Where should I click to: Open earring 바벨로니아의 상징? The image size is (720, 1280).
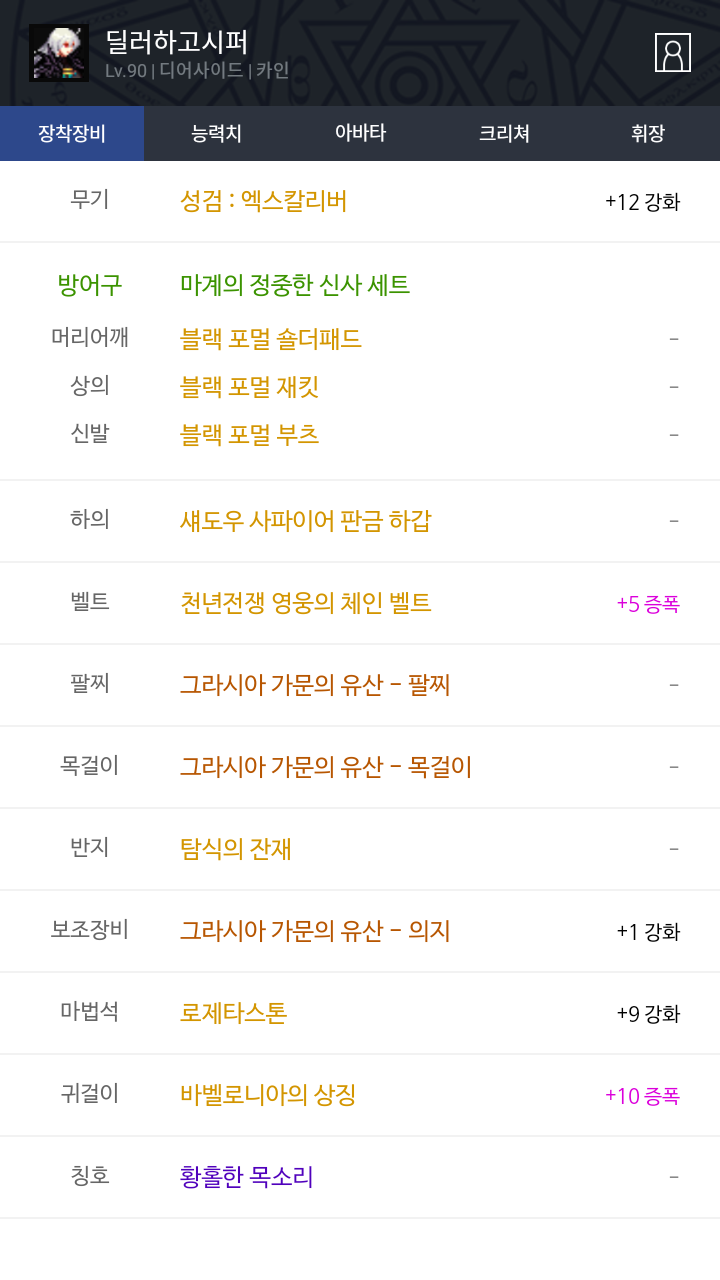[x=268, y=1095]
